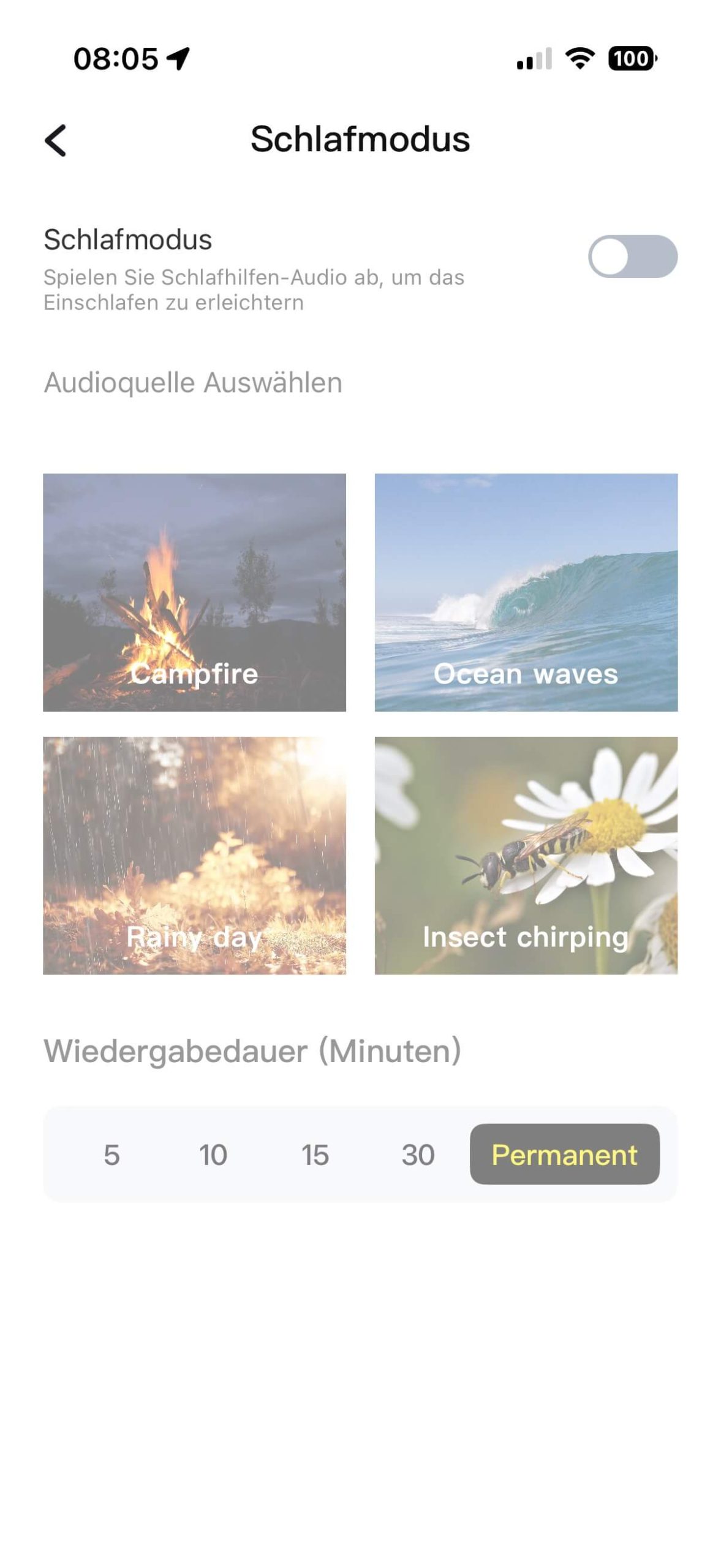Choose Ocean waves as audio source
This screenshot has width=721, height=1568.
click(x=526, y=592)
